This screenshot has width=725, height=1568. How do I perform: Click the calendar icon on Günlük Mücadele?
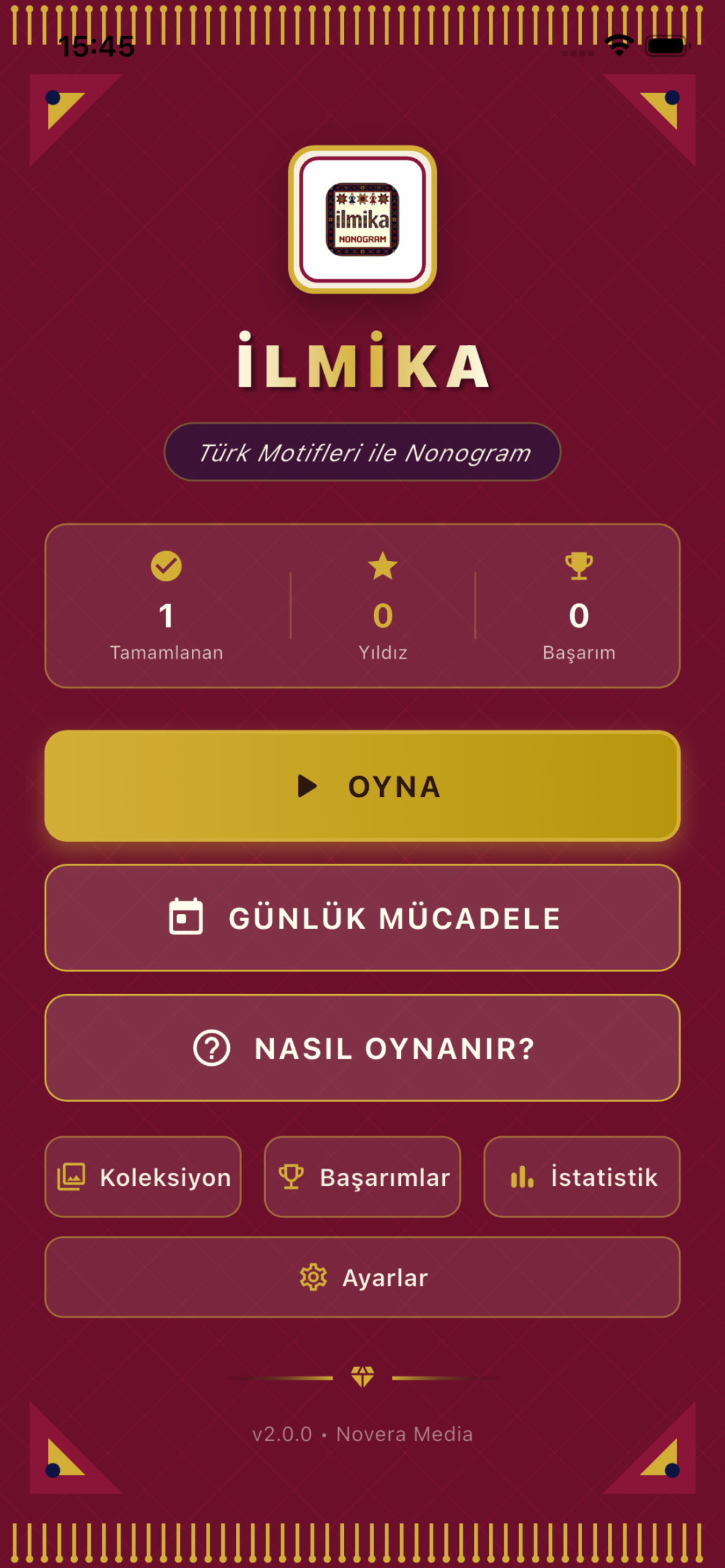click(186, 917)
